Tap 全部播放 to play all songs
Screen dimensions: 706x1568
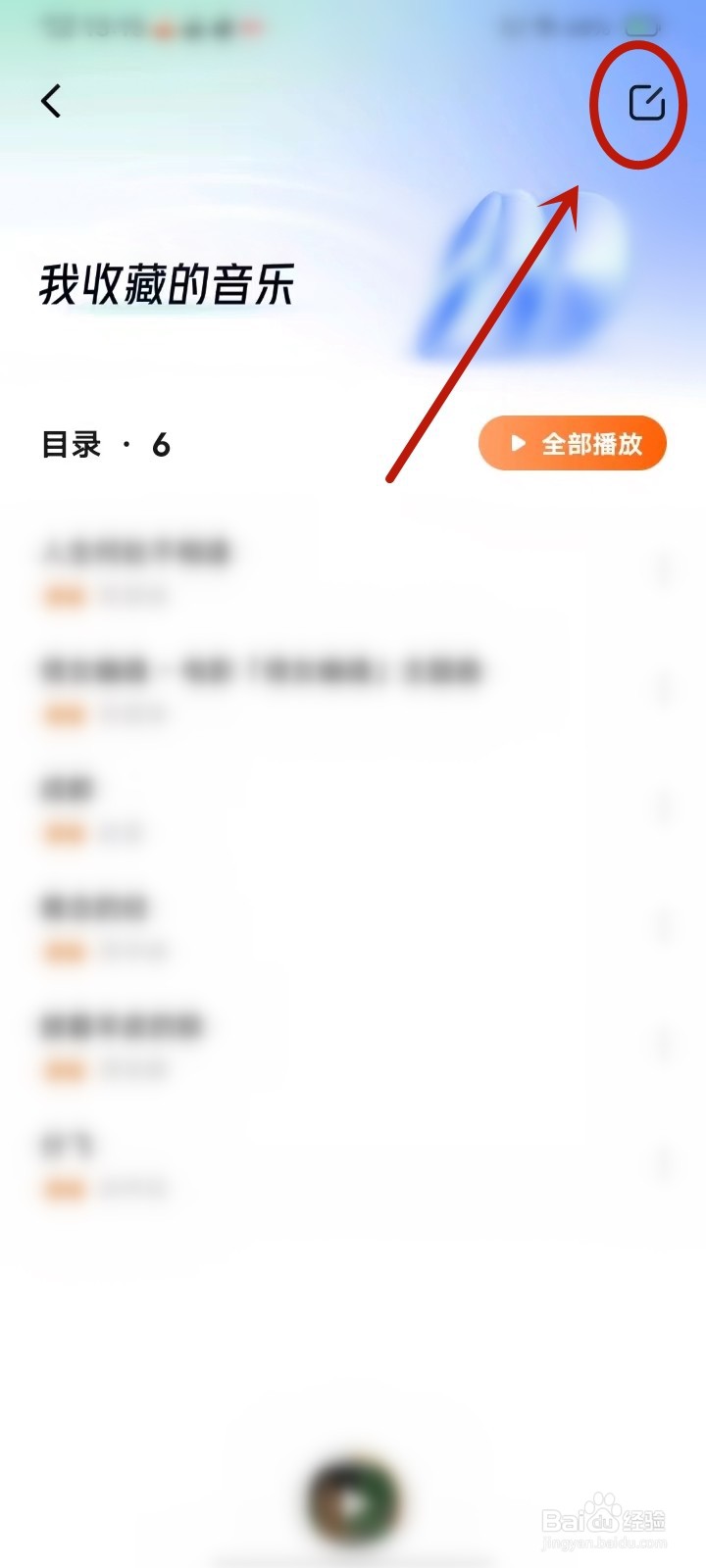(572, 443)
